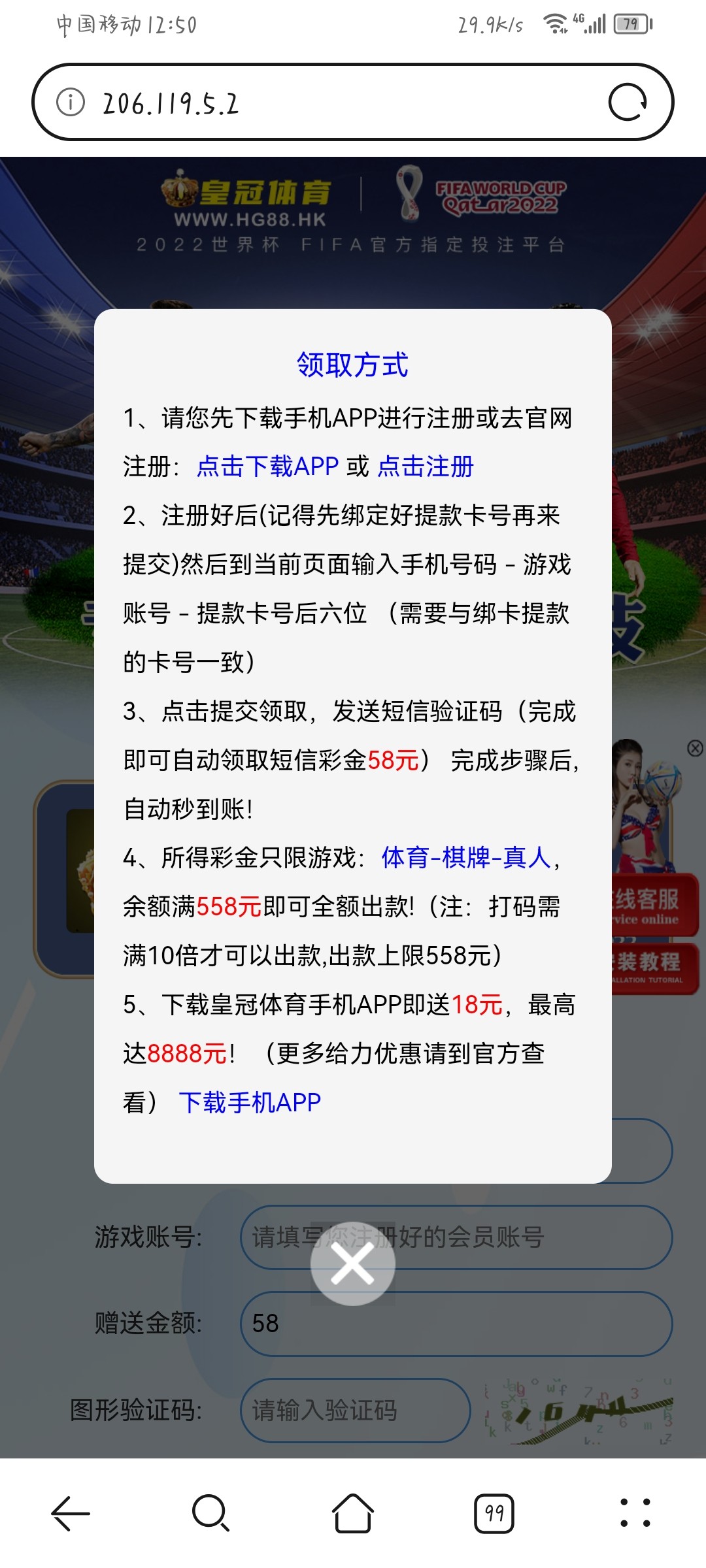Tap the 点击下载APP link
This screenshot has width=706, height=1568.
267,466
